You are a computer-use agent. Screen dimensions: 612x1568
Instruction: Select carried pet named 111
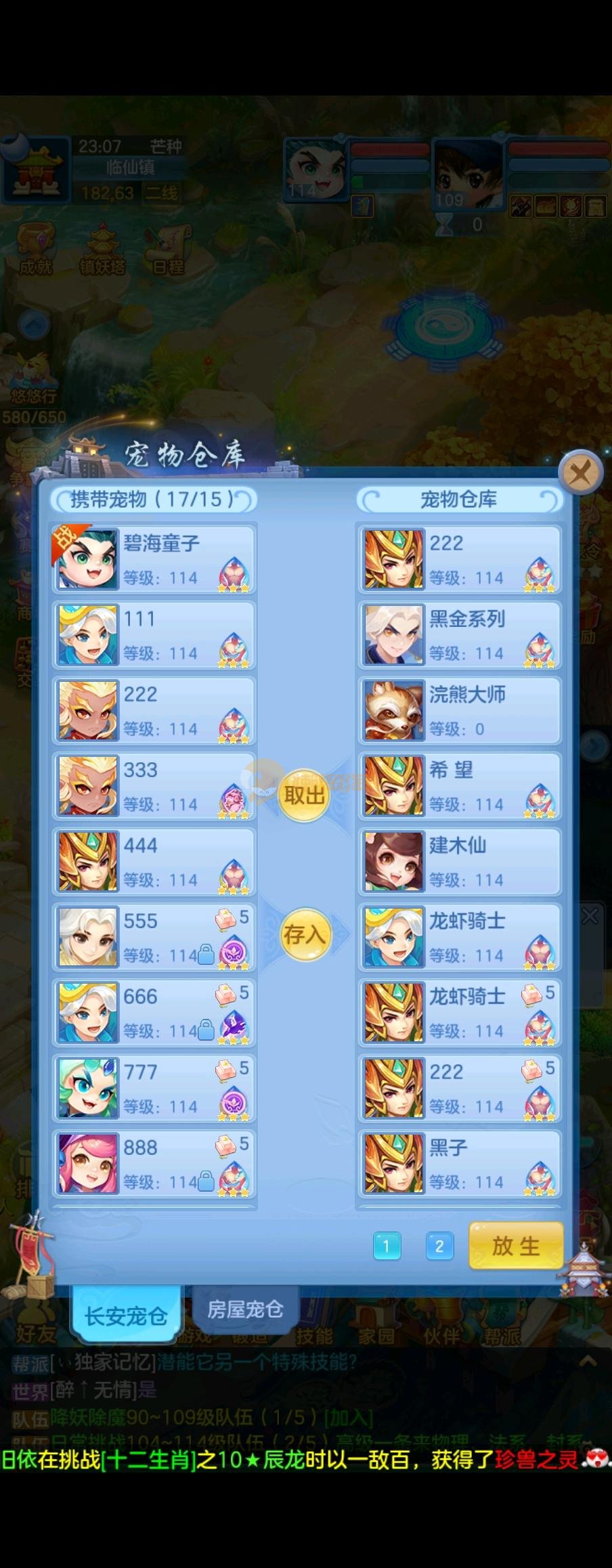[154, 636]
